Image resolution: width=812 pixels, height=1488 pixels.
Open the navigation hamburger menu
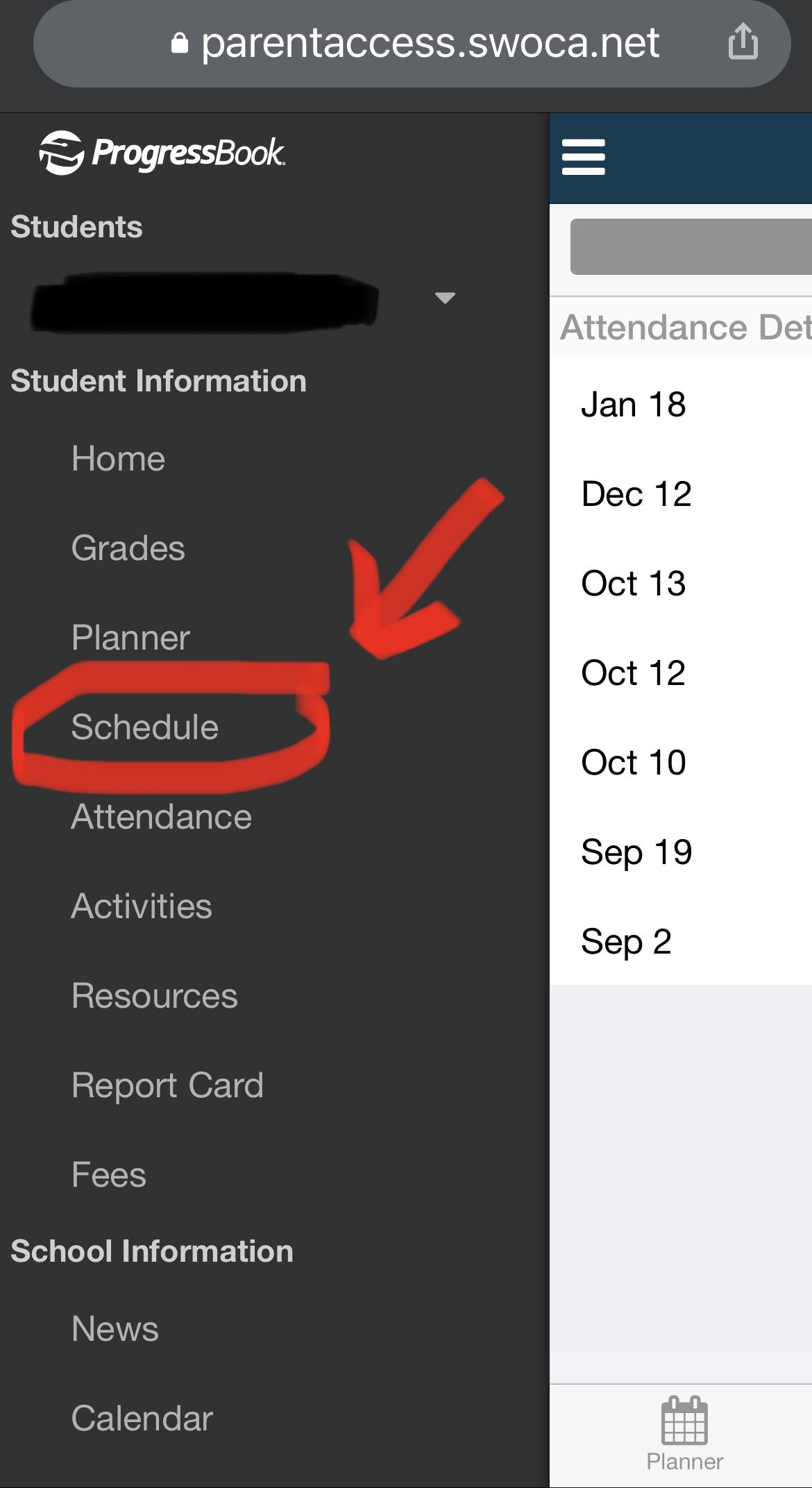click(584, 158)
